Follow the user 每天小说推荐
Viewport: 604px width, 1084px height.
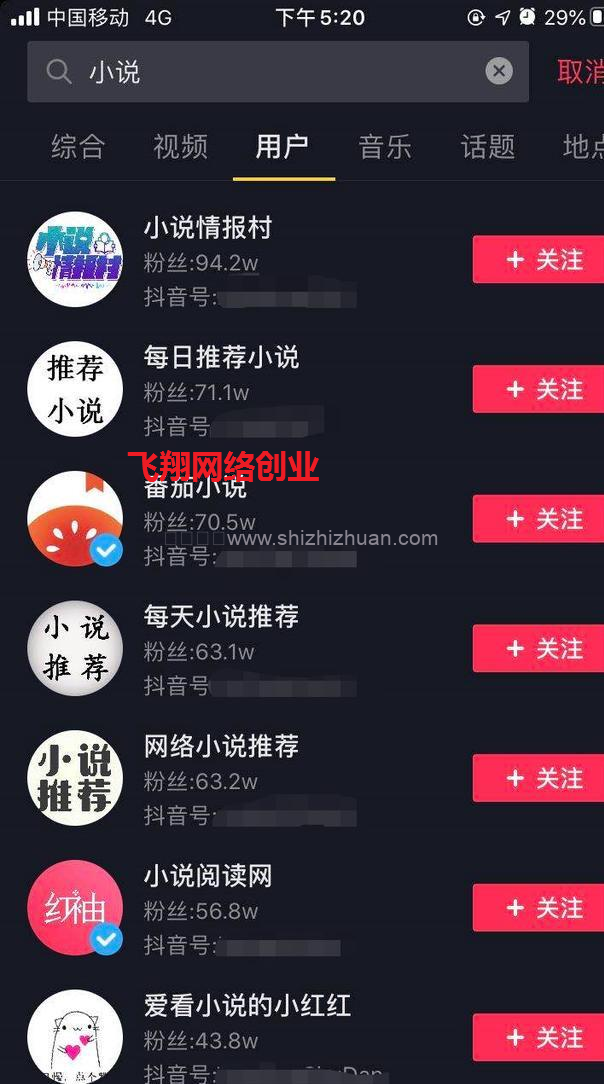[x=540, y=649]
